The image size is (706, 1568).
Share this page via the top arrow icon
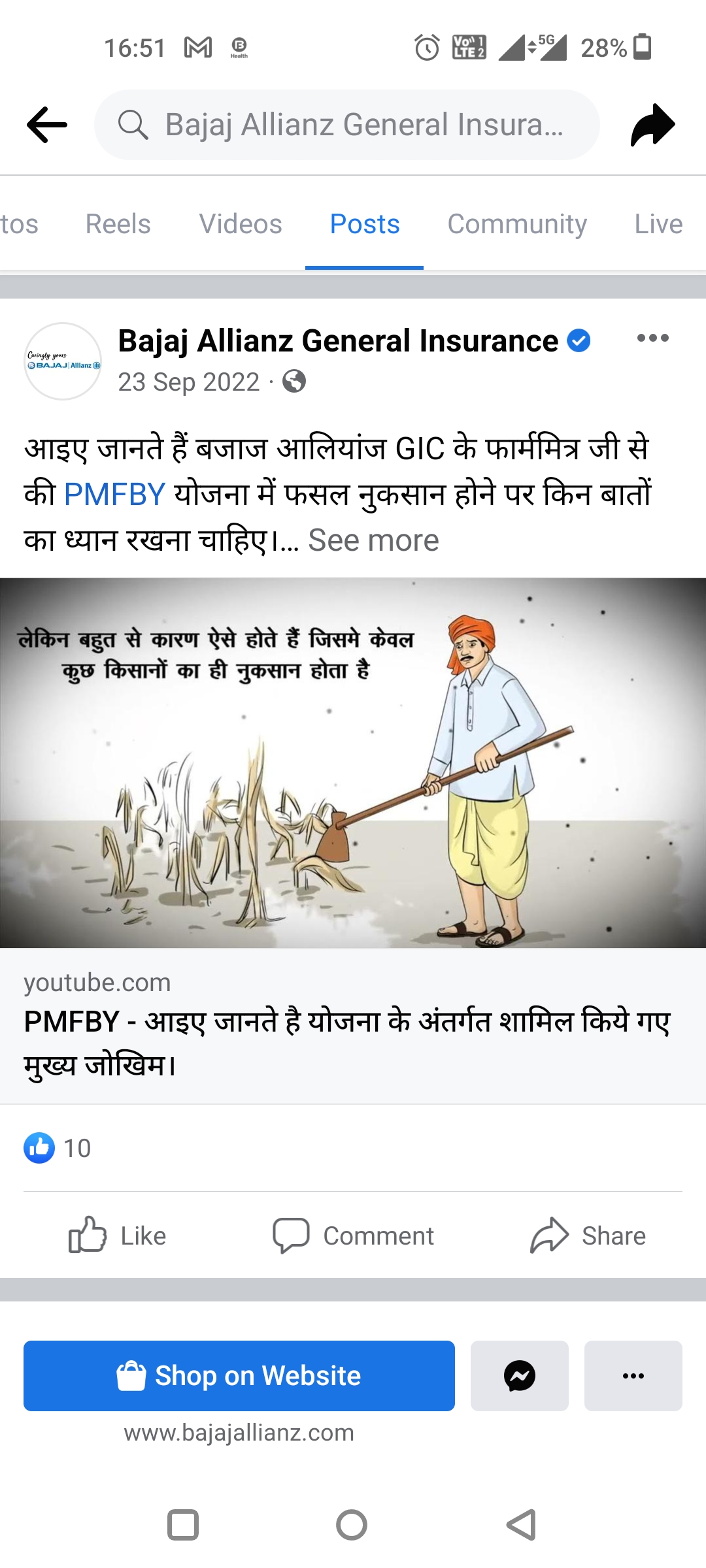click(652, 124)
